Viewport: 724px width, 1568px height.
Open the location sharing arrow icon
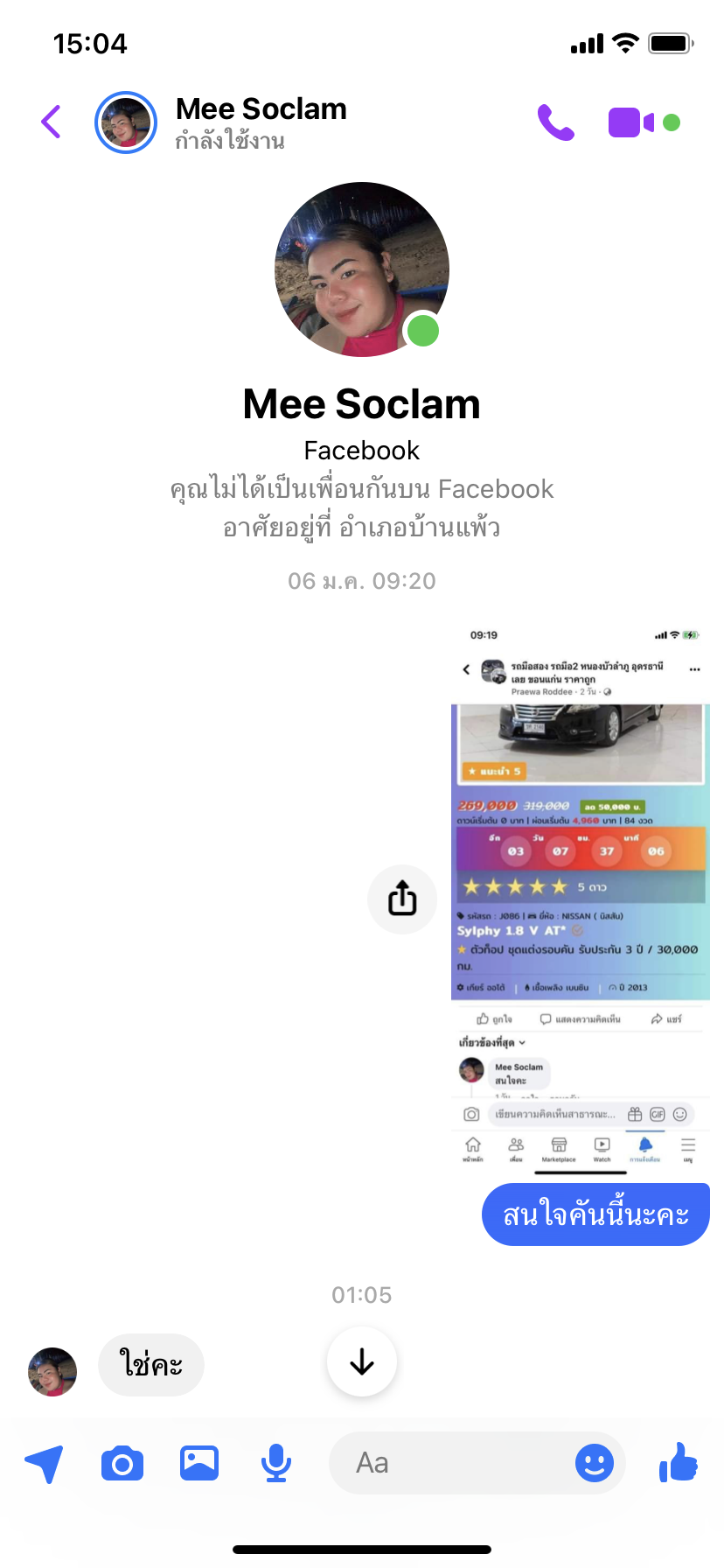click(x=44, y=1463)
